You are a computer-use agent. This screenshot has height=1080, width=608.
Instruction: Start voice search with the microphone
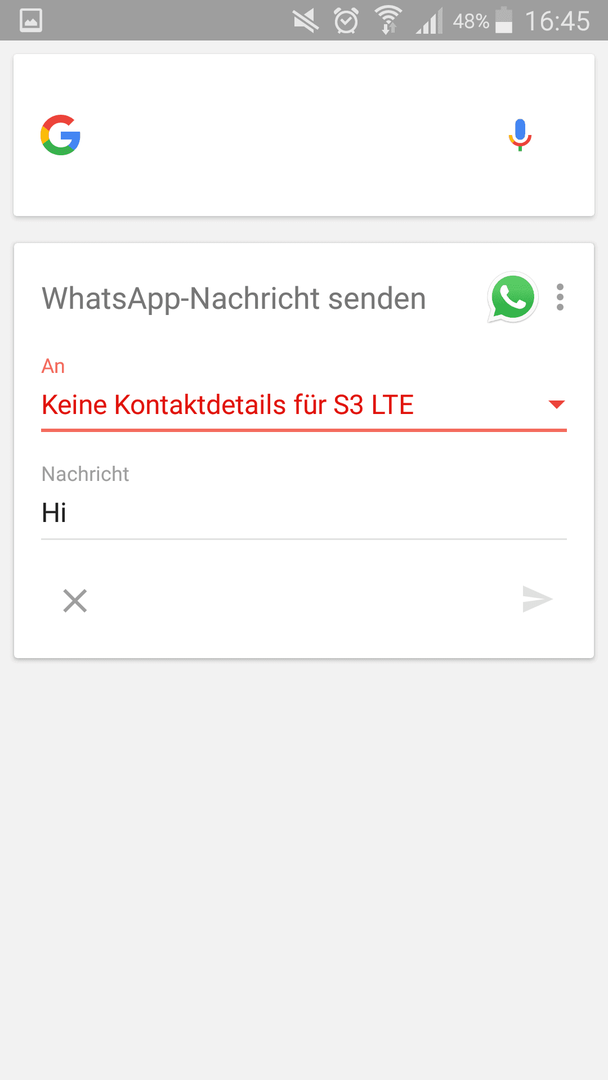[x=520, y=134]
